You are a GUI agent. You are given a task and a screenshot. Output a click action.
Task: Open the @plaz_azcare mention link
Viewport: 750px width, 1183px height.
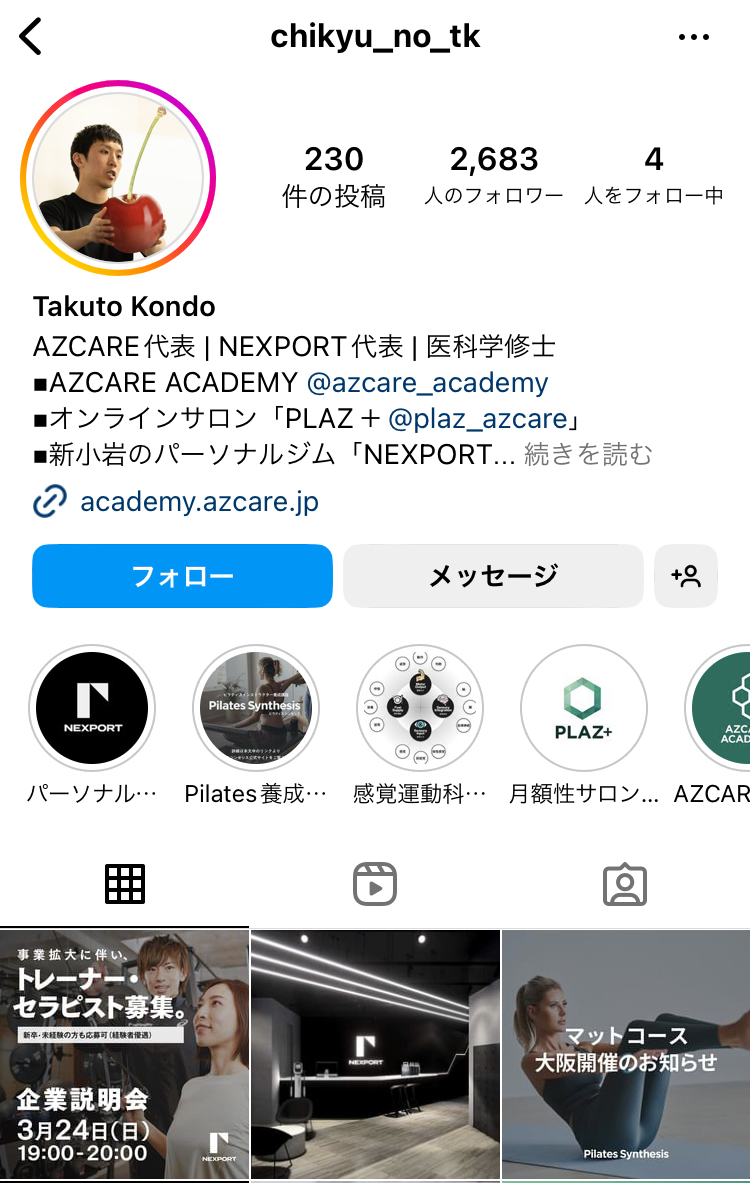(x=478, y=419)
